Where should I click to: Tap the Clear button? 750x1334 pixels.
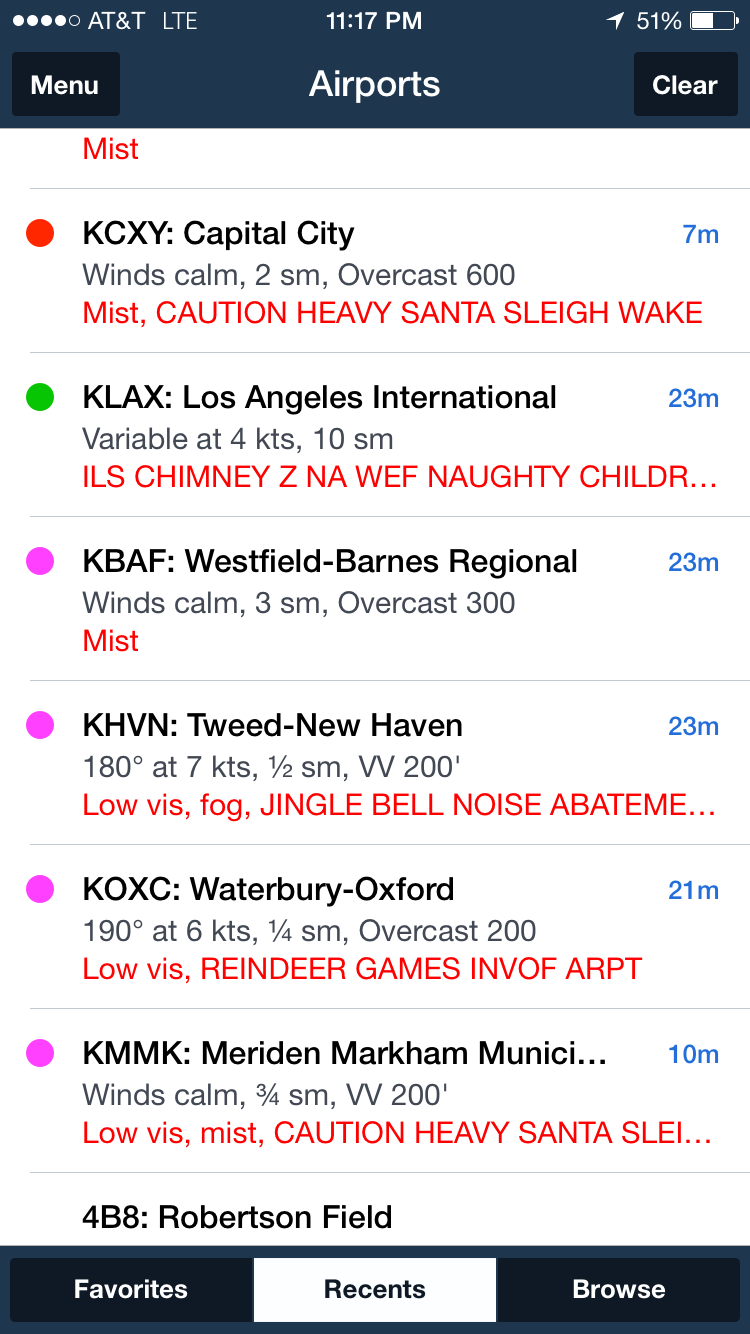pyautogui.click(x=684, y=85)
